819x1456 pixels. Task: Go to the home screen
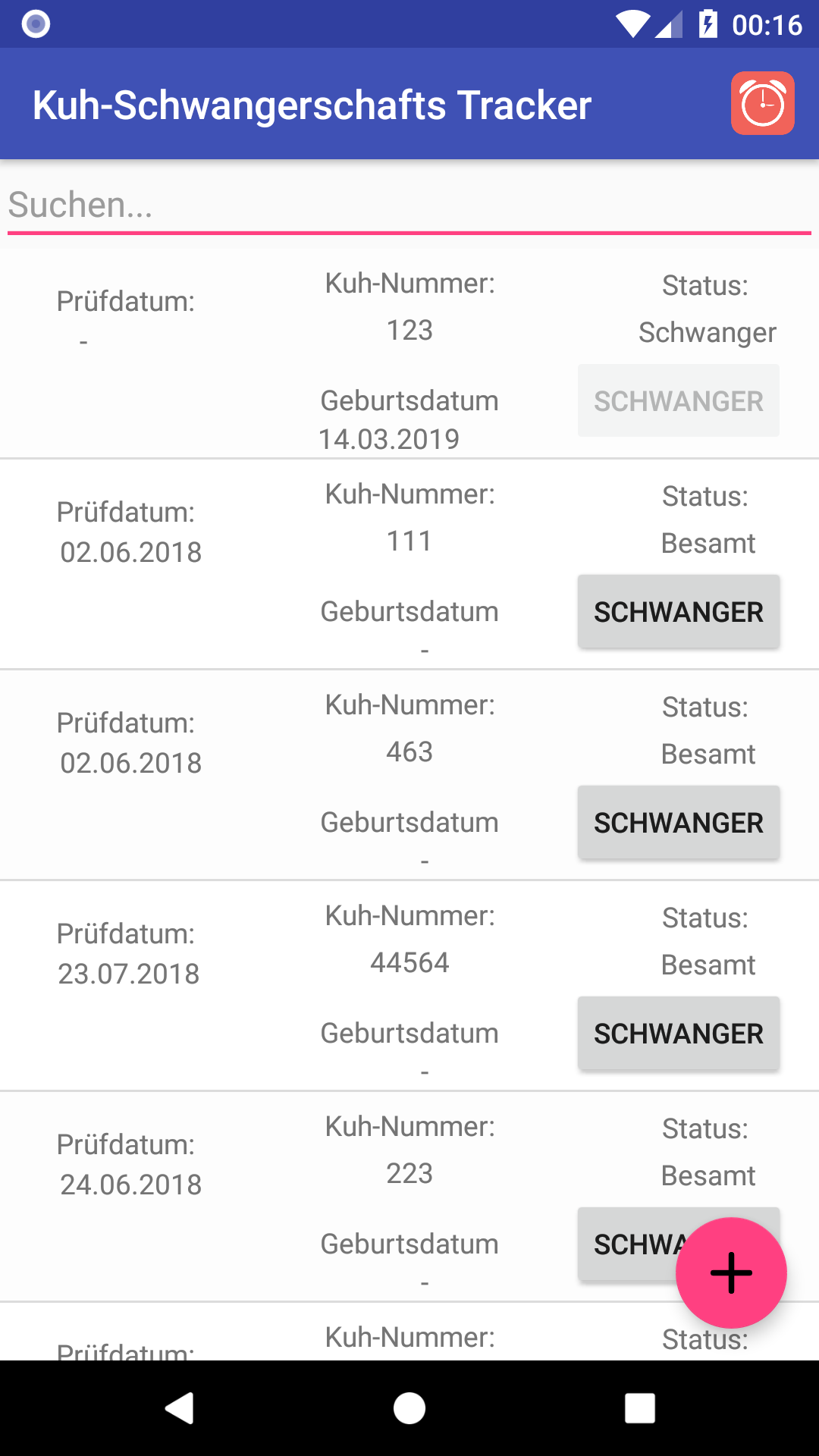409,1408
